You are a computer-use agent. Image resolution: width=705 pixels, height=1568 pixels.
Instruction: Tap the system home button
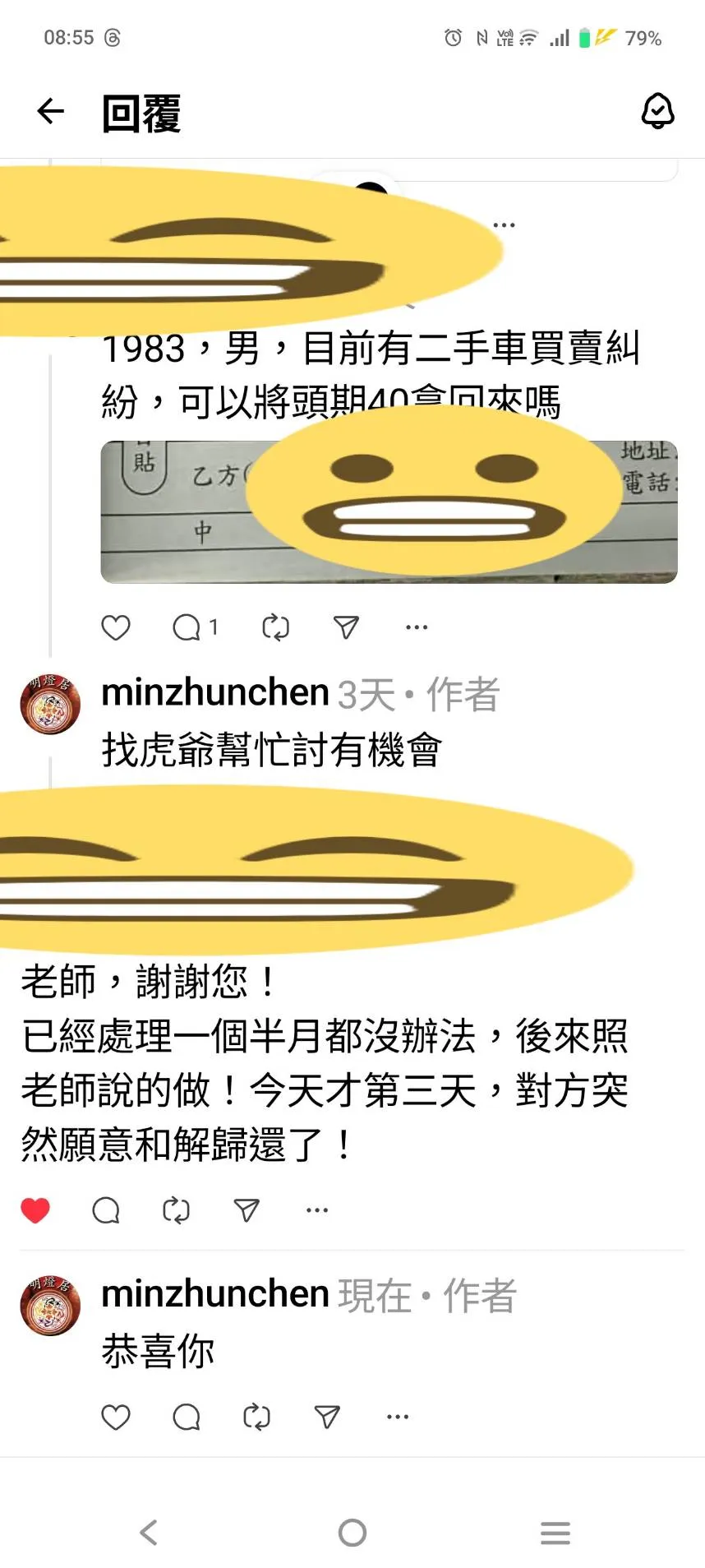tap(352, 1533)
